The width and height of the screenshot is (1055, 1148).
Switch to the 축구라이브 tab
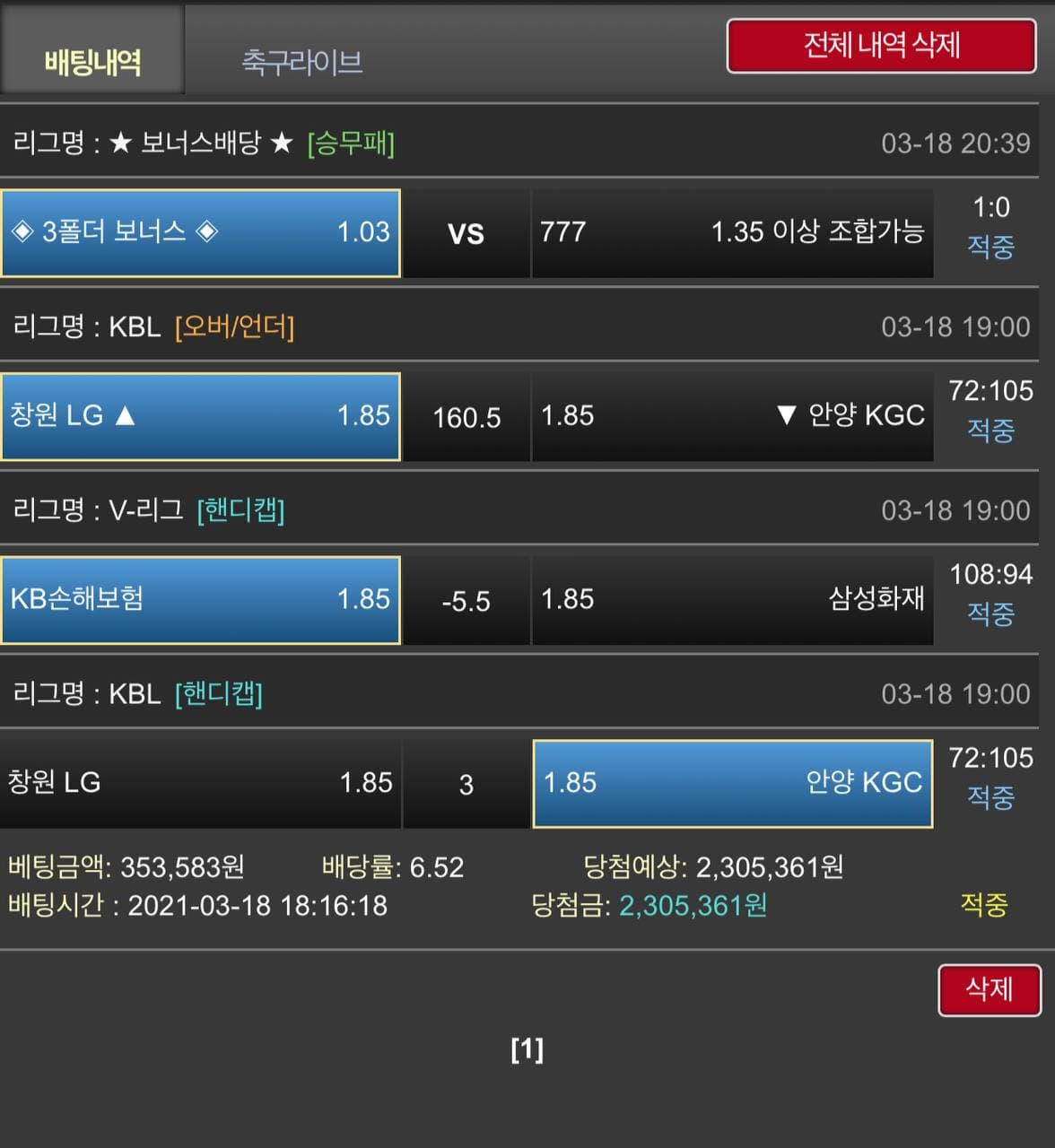[302, 61]
